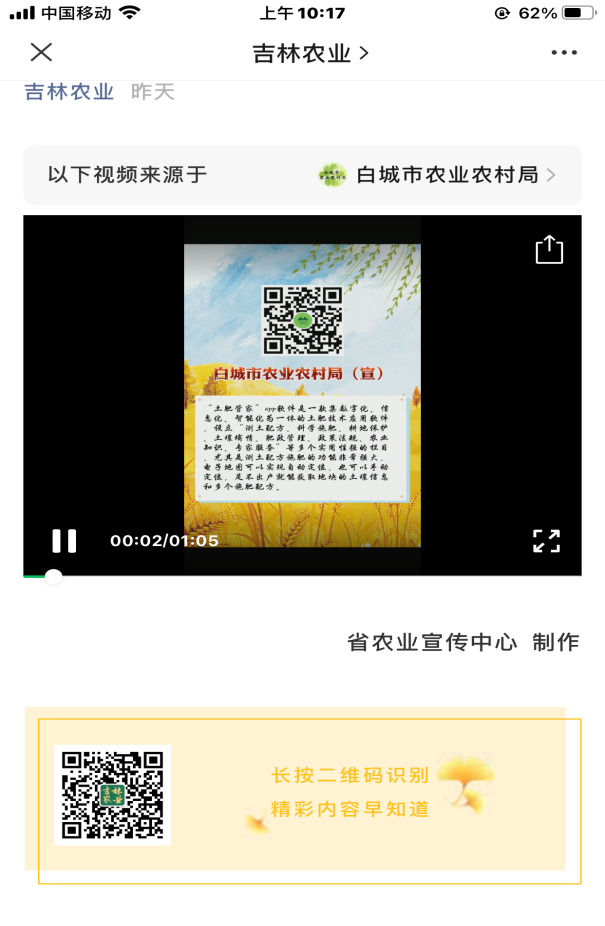Pause the video playback
The height and width of the screenshot is (926, 605).
point(64,541)
